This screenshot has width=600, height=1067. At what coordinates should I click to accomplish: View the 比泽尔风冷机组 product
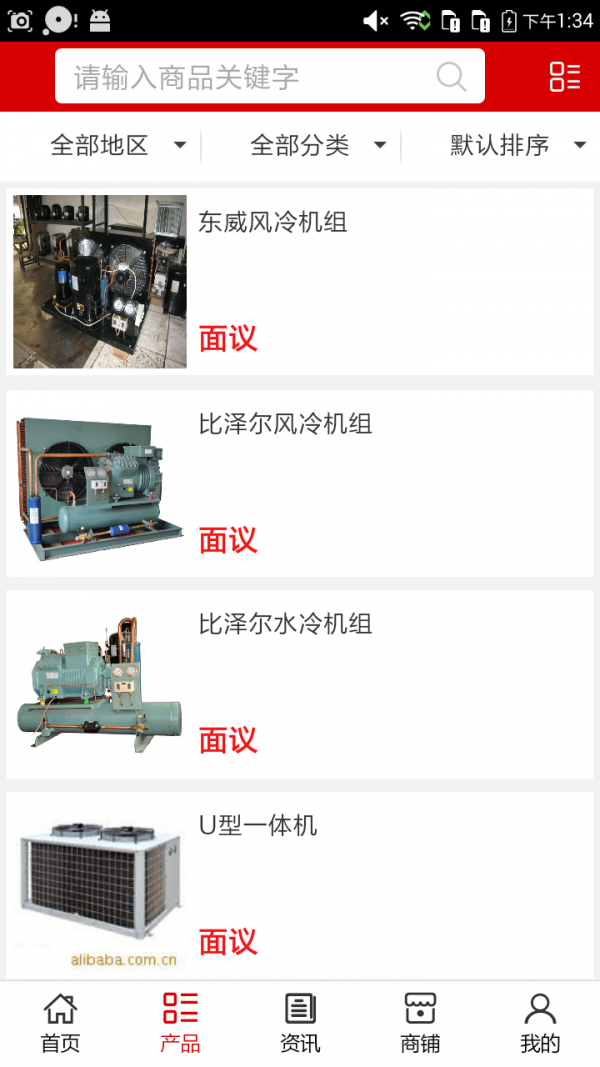(300, 484)
